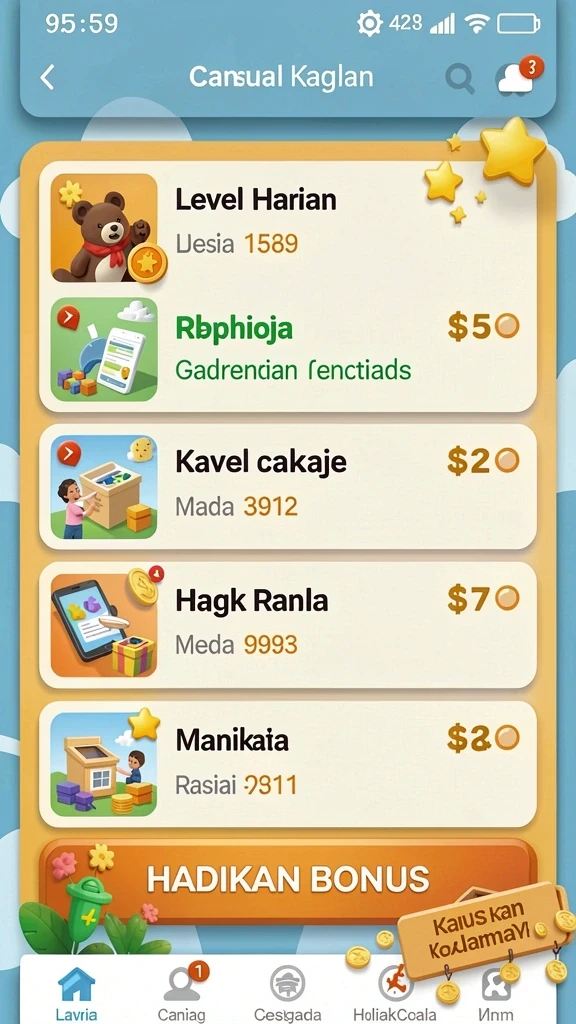Go back using the header arrow
Viewport: 576px width, 1024px height.
pyautogui.click(x=48, y=78)
